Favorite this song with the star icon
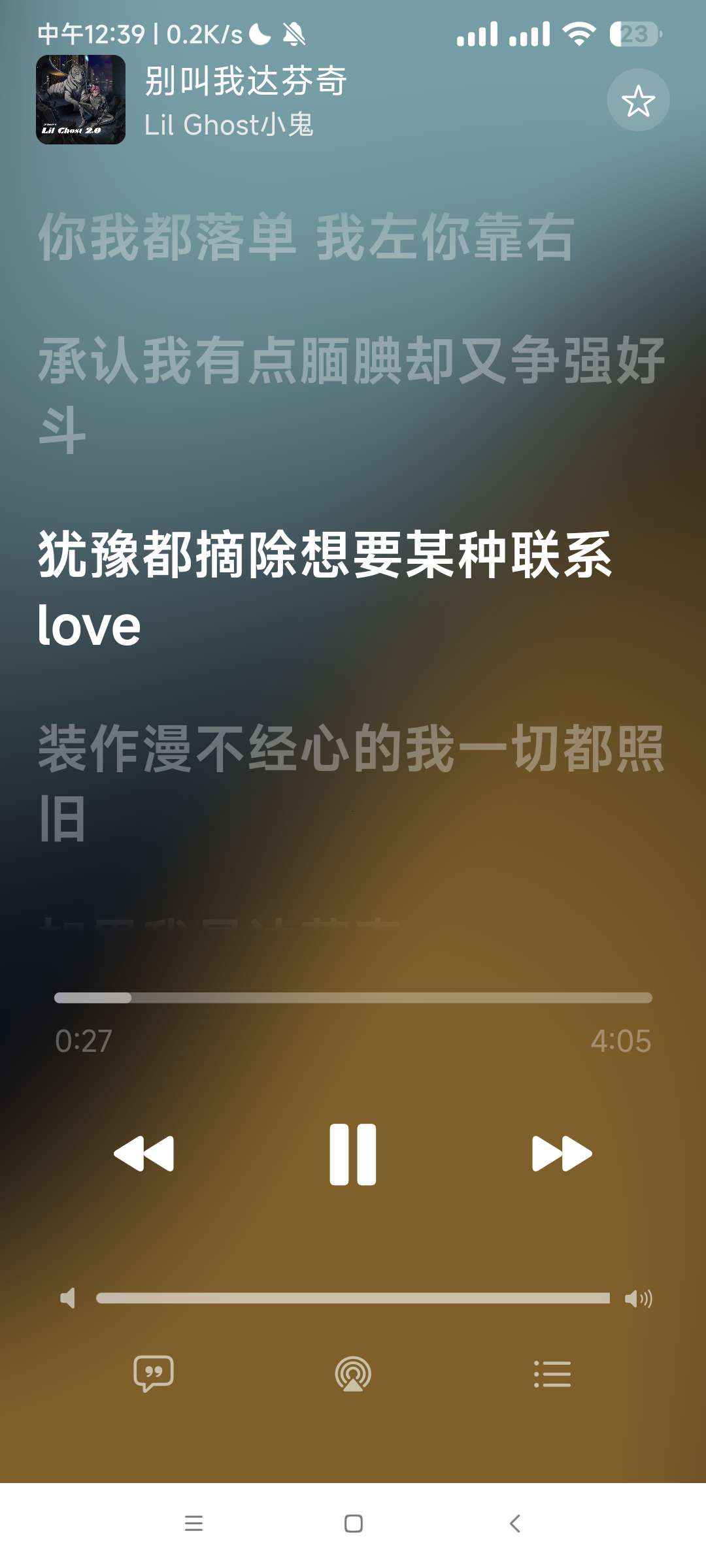 pyautogui.click(x=638, y=101)
